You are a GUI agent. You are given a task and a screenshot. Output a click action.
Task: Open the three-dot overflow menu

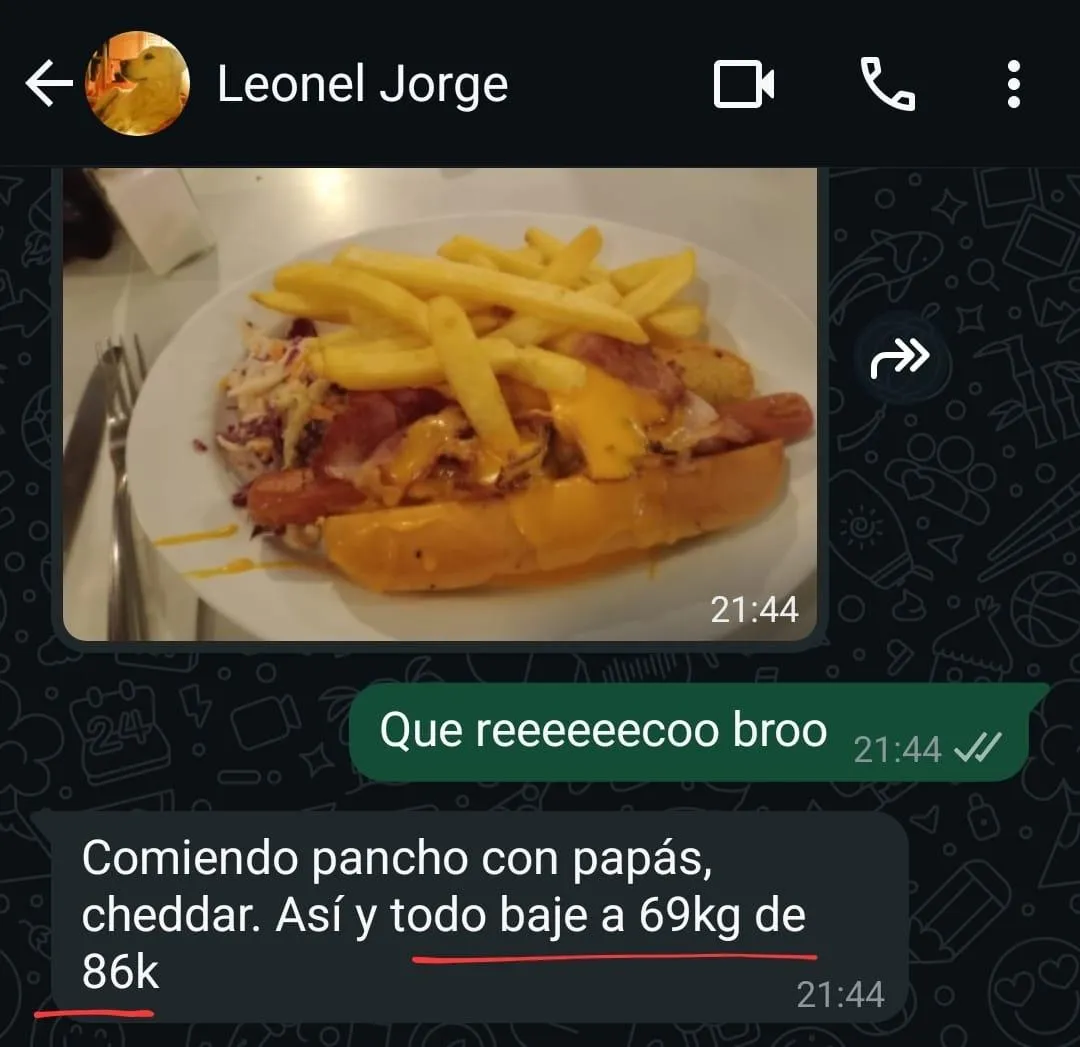pyautogui.click(x=1013, y=84)
